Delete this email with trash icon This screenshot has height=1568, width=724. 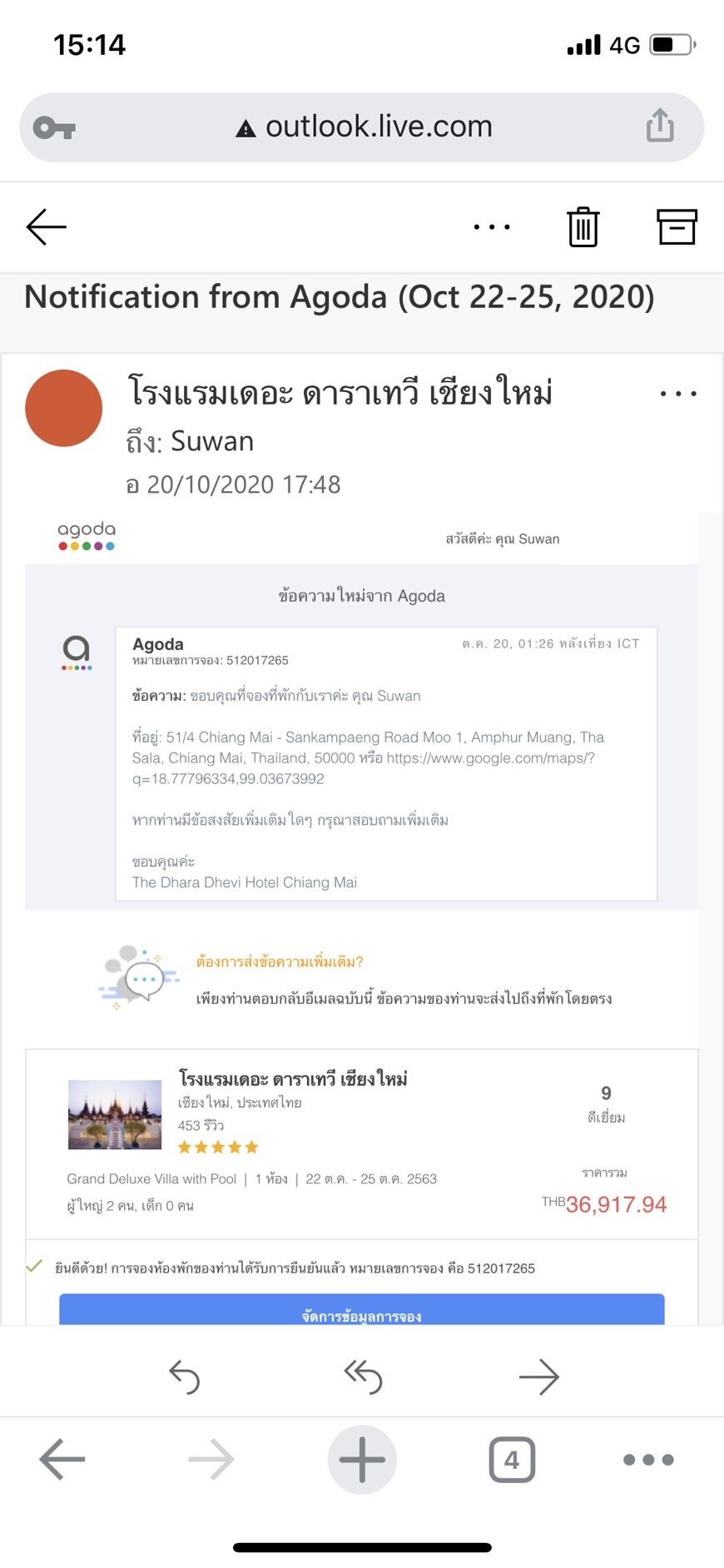(583, 226)
